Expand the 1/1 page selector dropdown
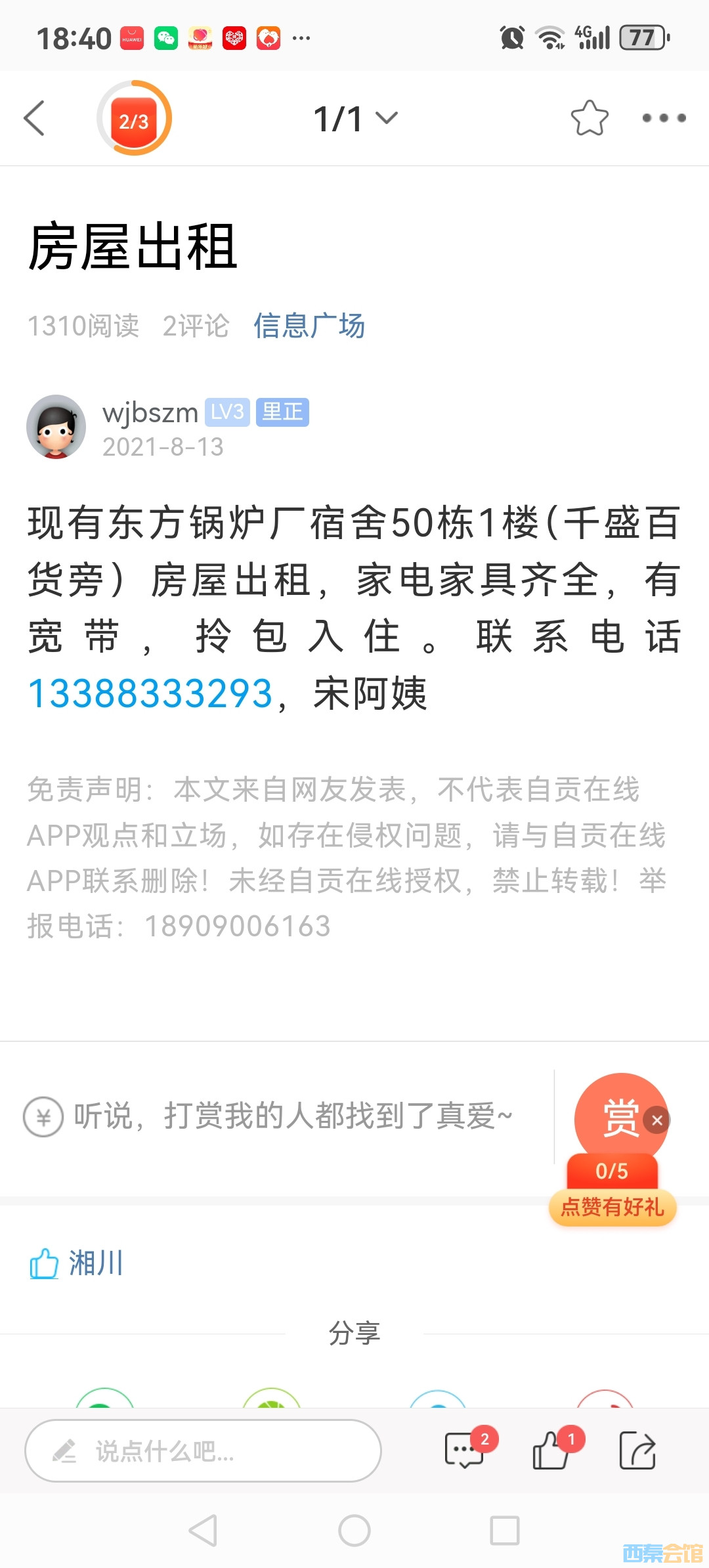This screenshot has height=1568, width=709. [x=355, y=119]
